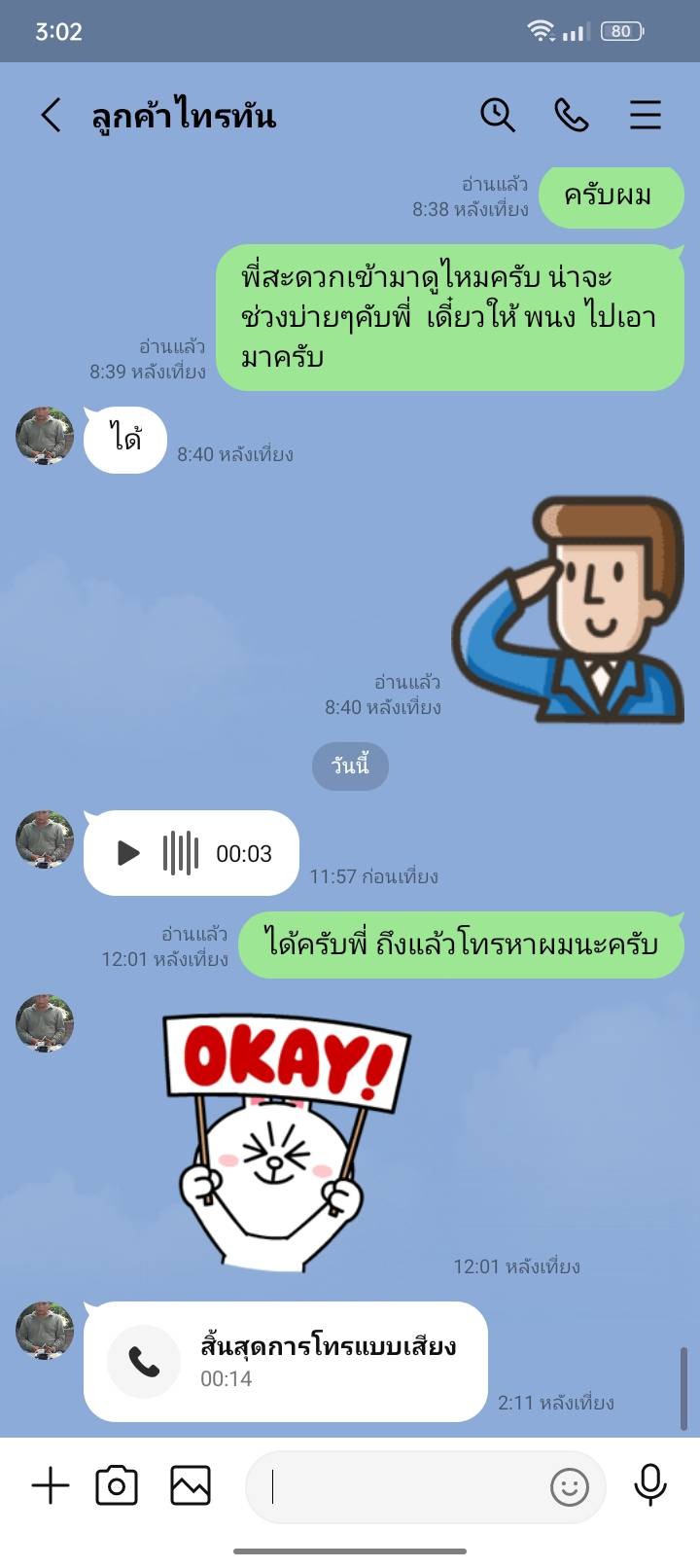Tap the OKAY! bunny sticker
Viewport: 700px width, 1568px height.
(286, 1140)
